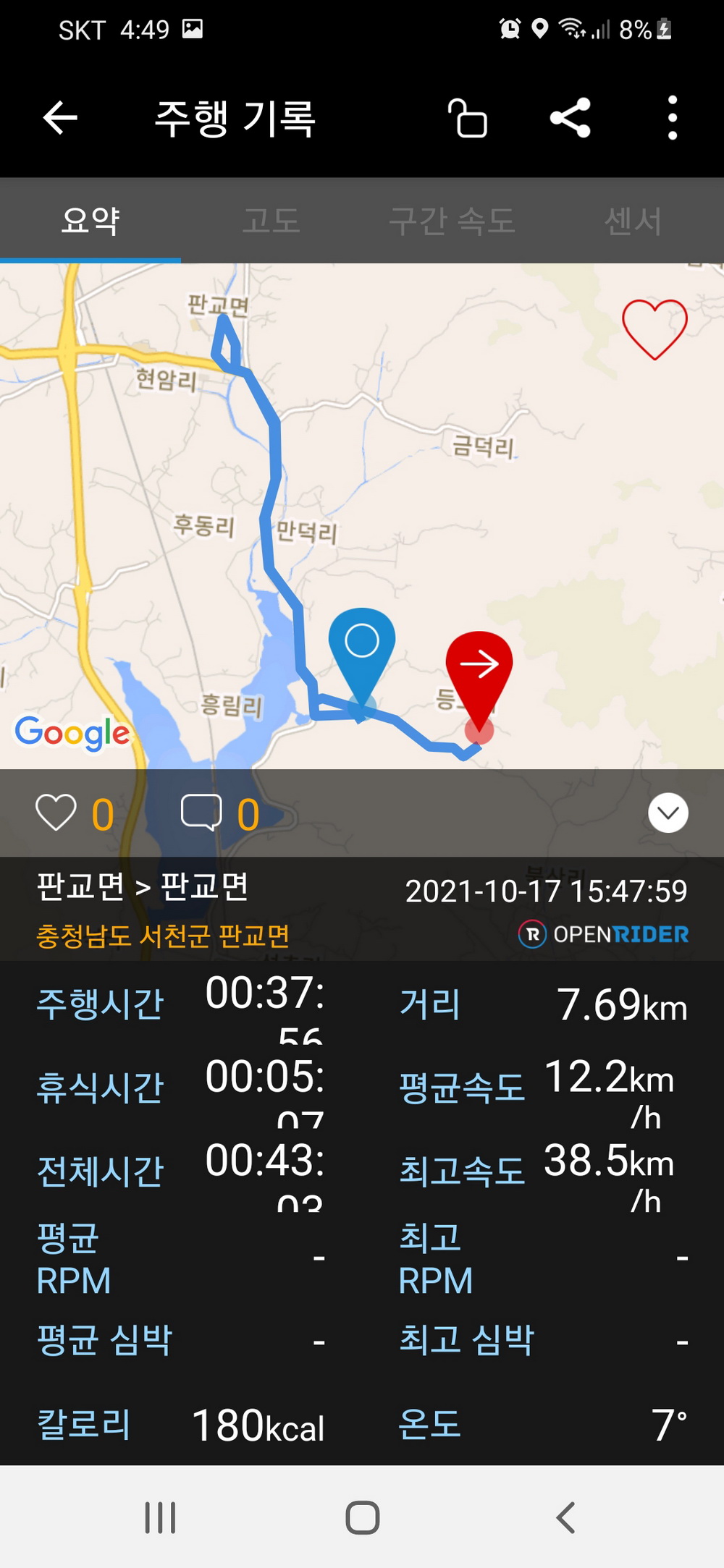Open recent apps from navigation bar

pyautogui.click(x=160, y=1517)
